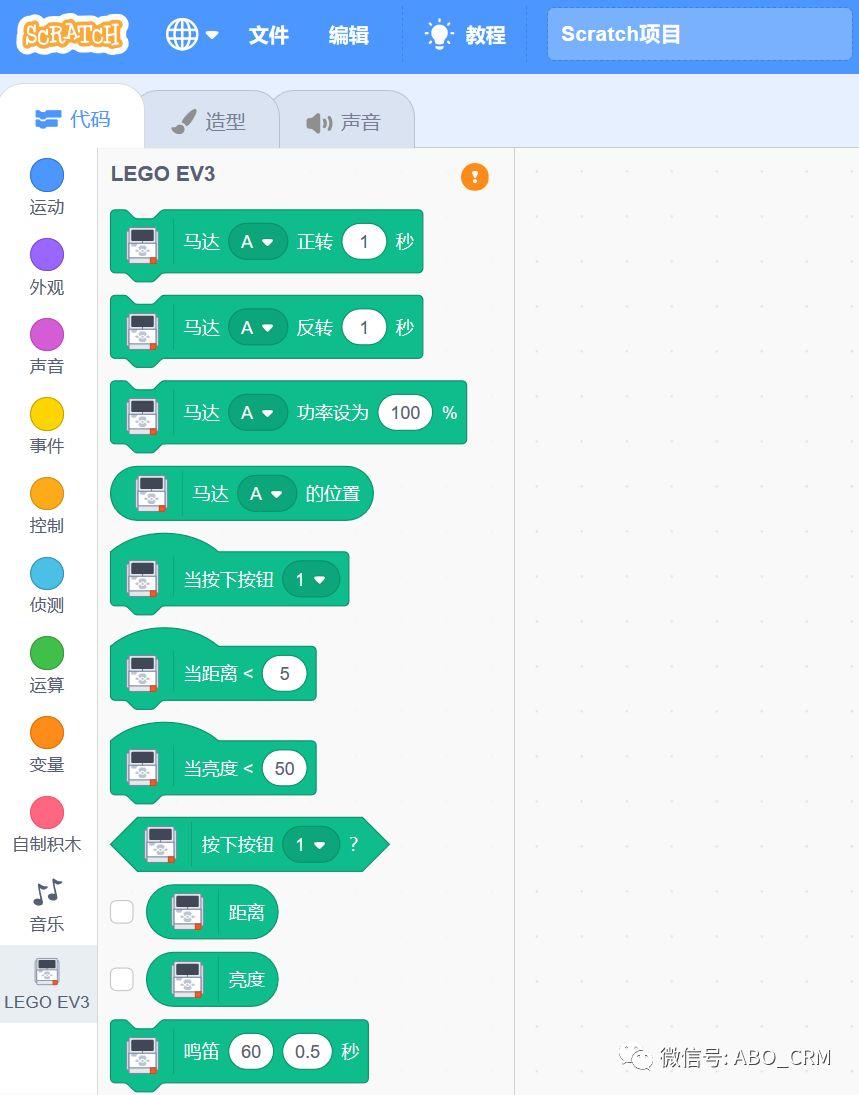Check the 距离 reporter checkbox
The height and width of the screenshot is (1095, 859).
pyautogui.click(x=122, y=911)
